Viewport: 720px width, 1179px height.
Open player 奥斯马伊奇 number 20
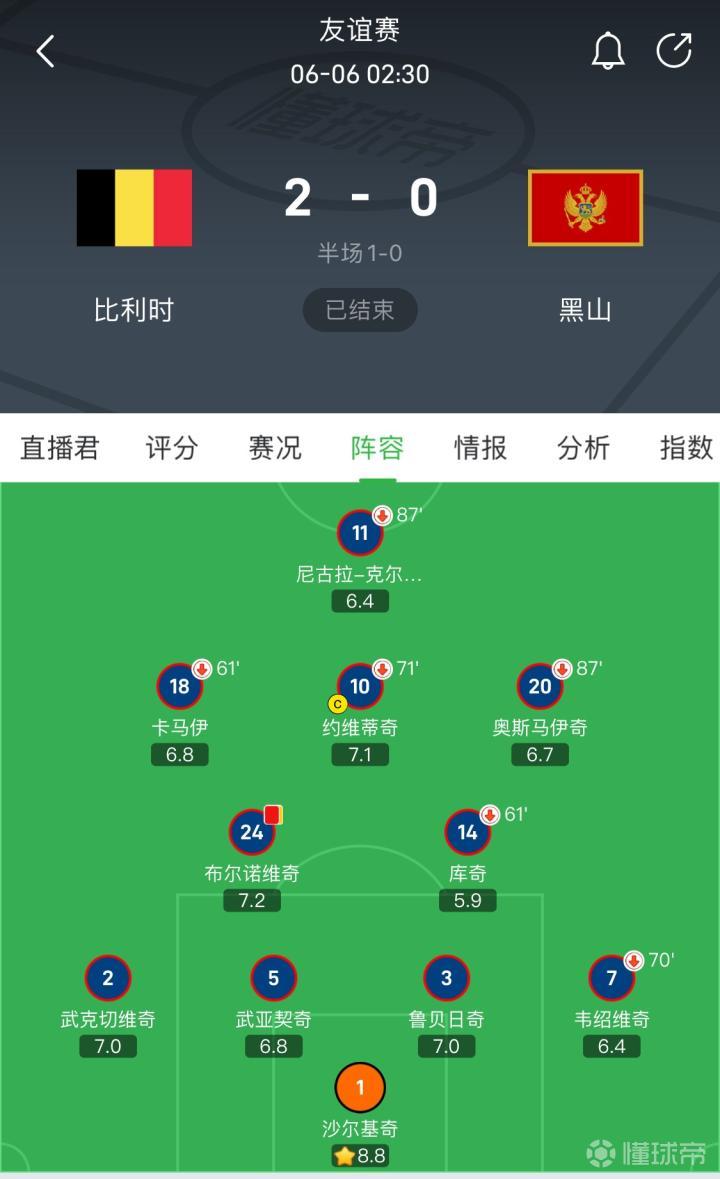pyautogui.click(x=540, y=686)
